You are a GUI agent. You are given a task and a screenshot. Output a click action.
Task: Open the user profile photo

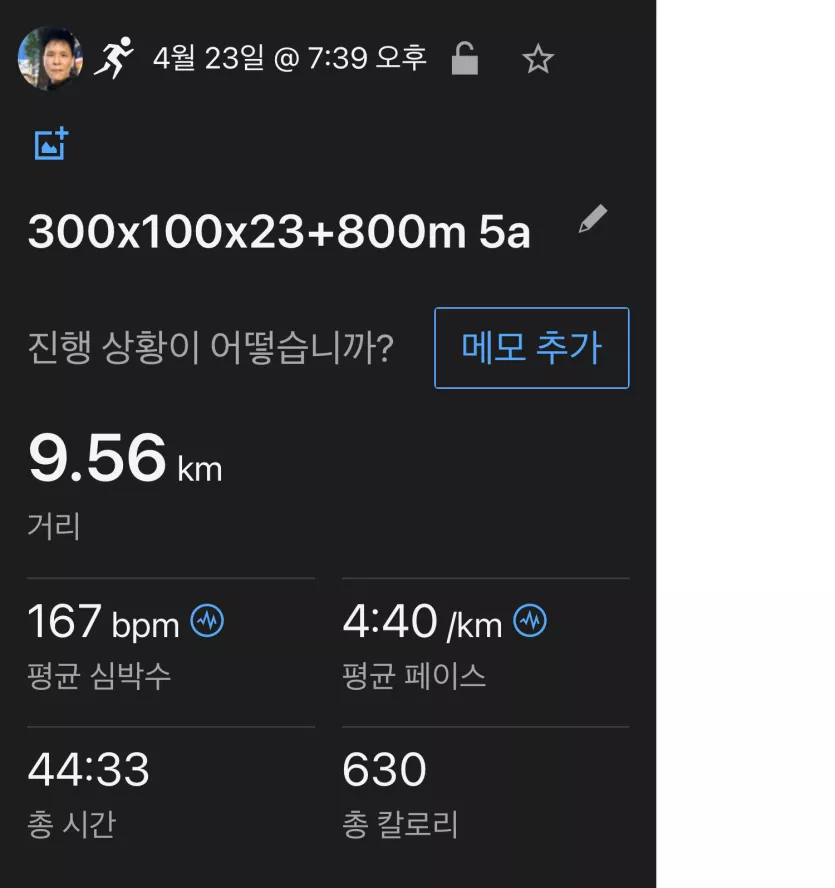(x=50, y=59)
